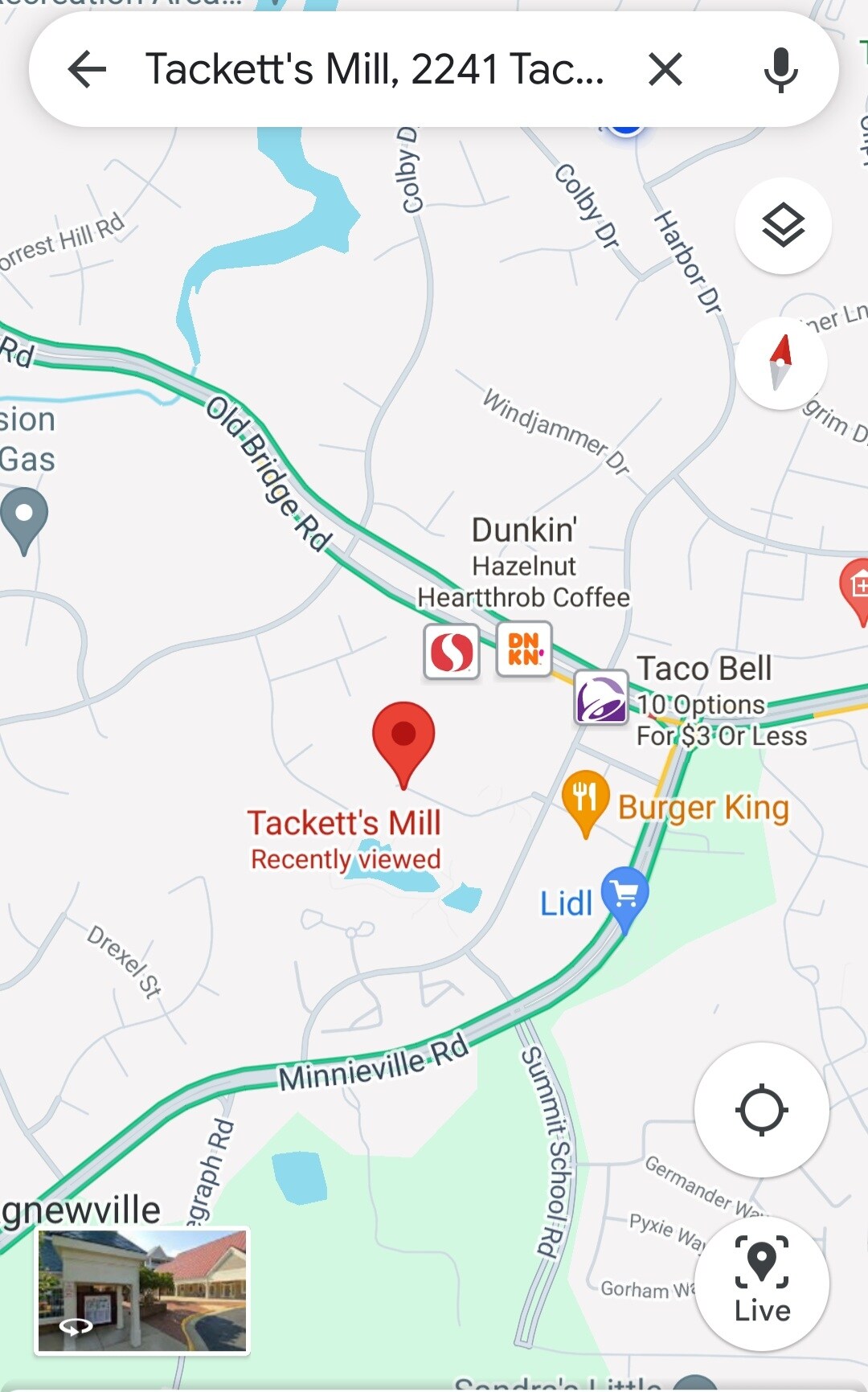The width and height of the screenshot is (868, 1392).
Task: Edit the Tackett's Mill search query
Action: pyautogui.click(x=375, y=69)
